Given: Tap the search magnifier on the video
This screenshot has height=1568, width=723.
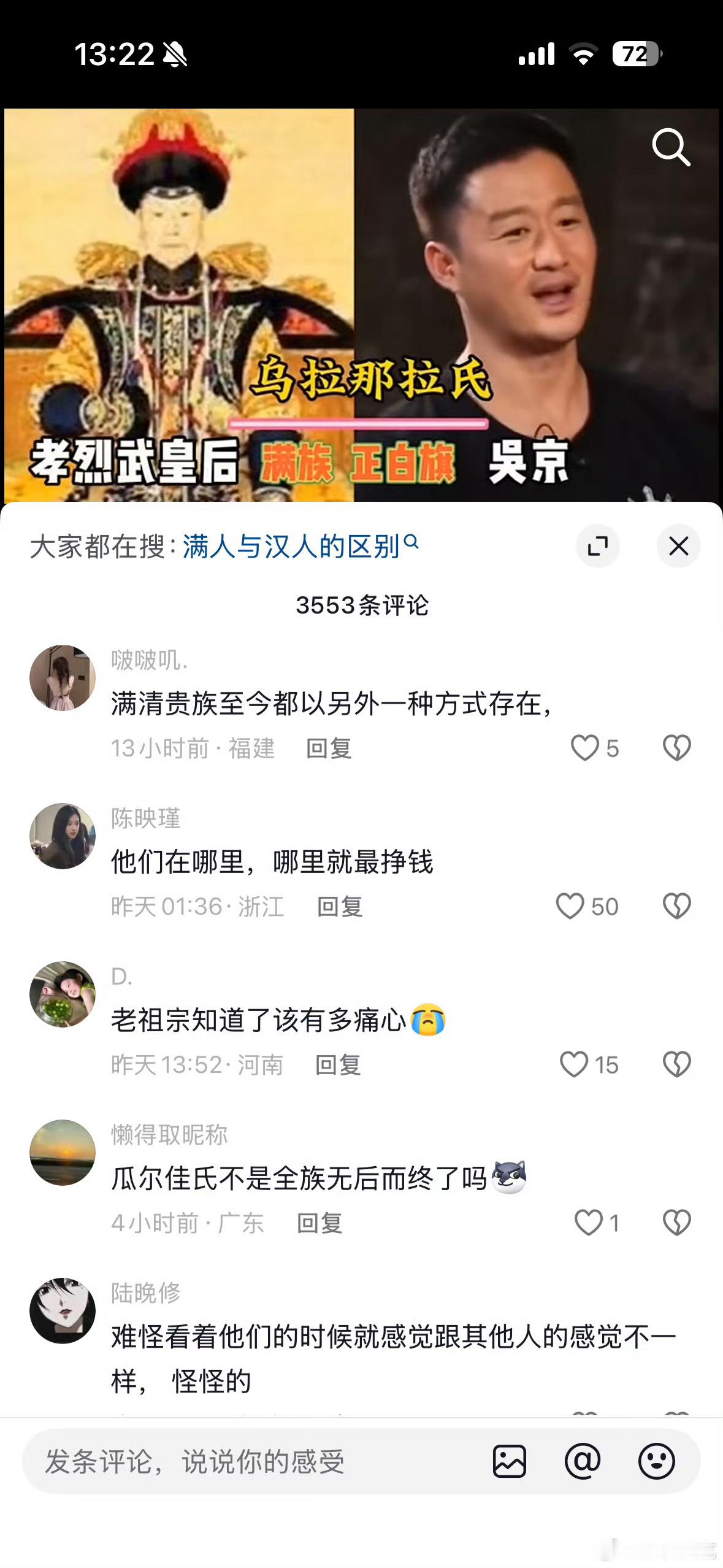Looking at the screenshot, I should tap(672, 147).
